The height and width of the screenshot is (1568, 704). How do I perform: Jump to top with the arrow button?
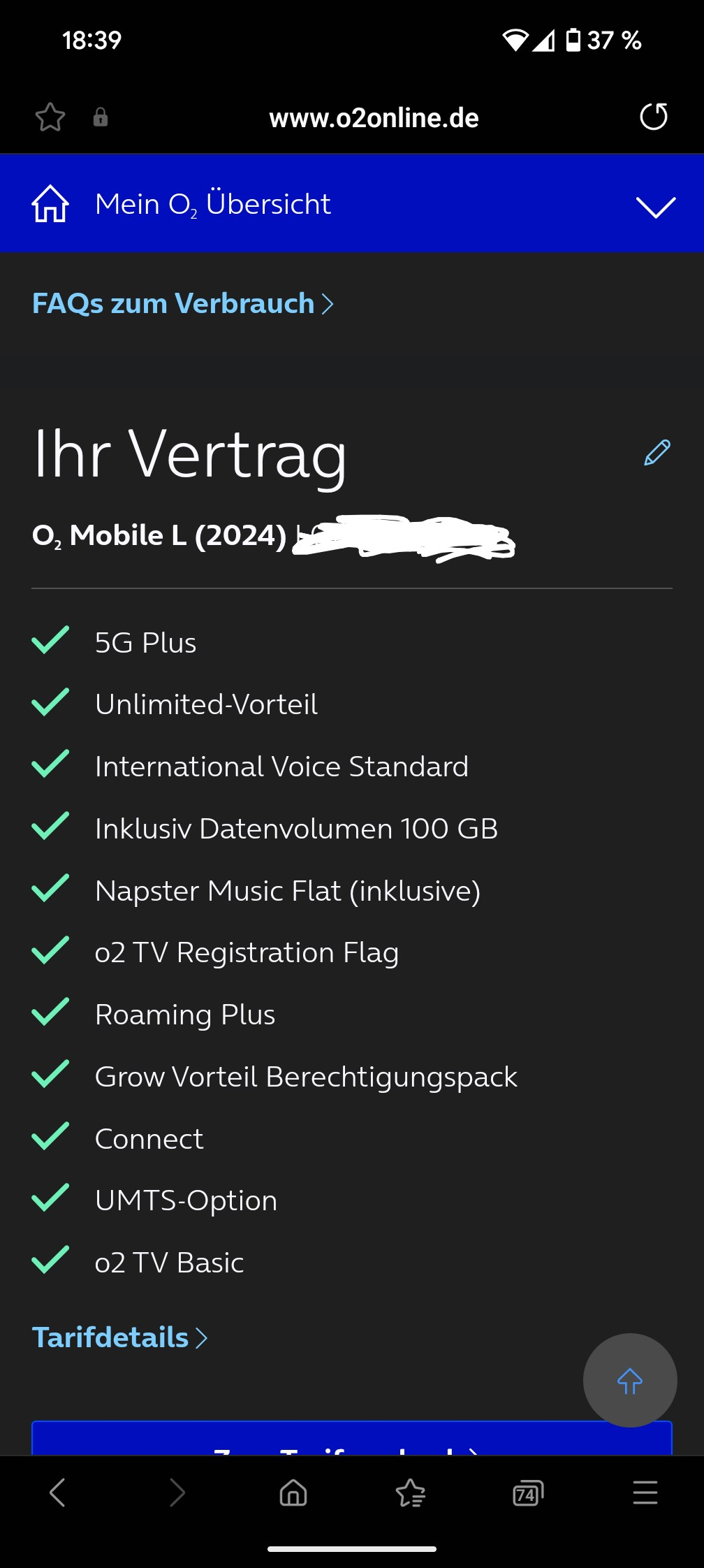630,1380
